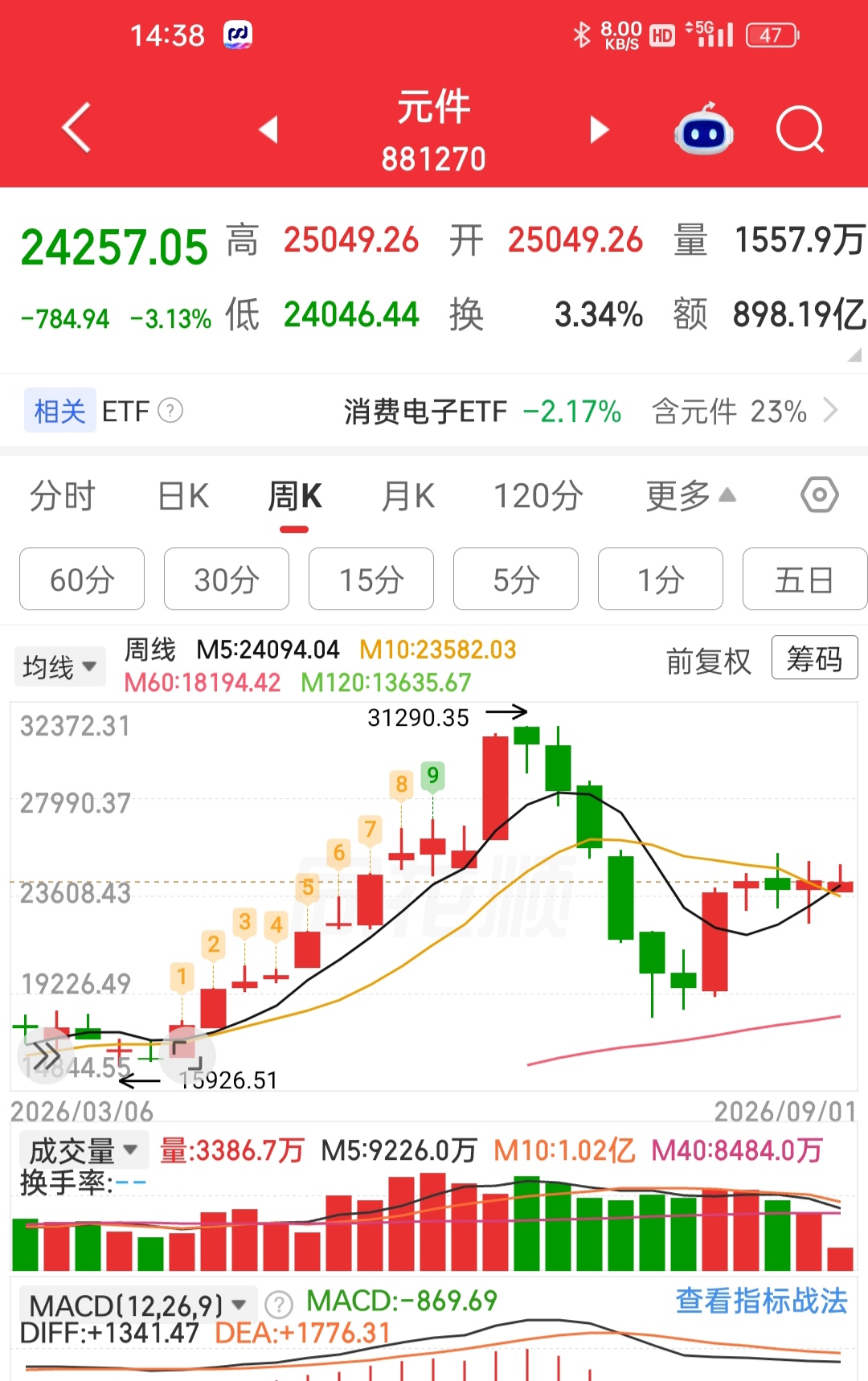868x1381 pixels.
Task: Switch to the next sector with right triangle
Action: 600,129
